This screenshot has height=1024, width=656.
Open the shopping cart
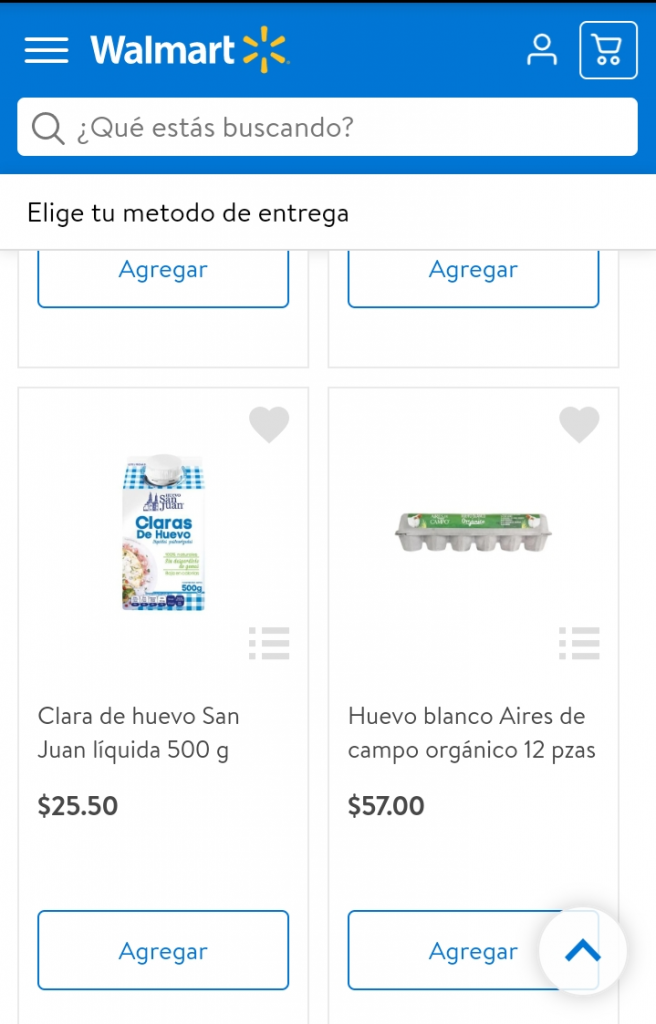[x=607, y=50]
